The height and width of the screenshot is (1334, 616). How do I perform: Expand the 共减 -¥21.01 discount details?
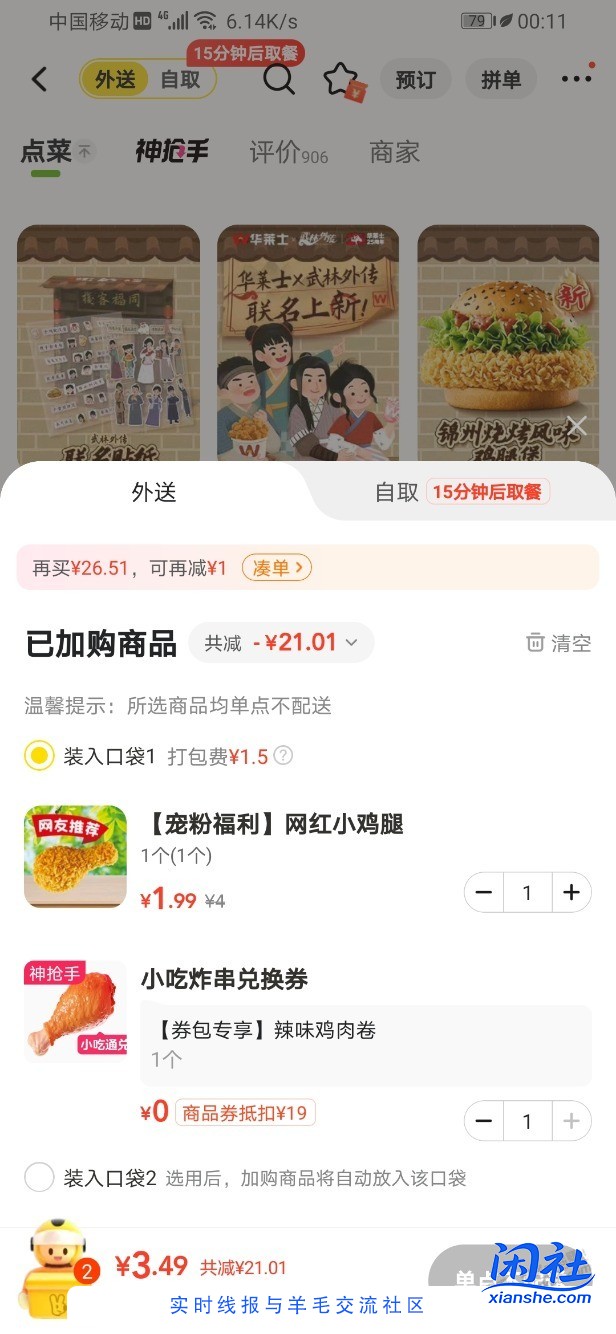pyautogui.click(x=281, y=643)
